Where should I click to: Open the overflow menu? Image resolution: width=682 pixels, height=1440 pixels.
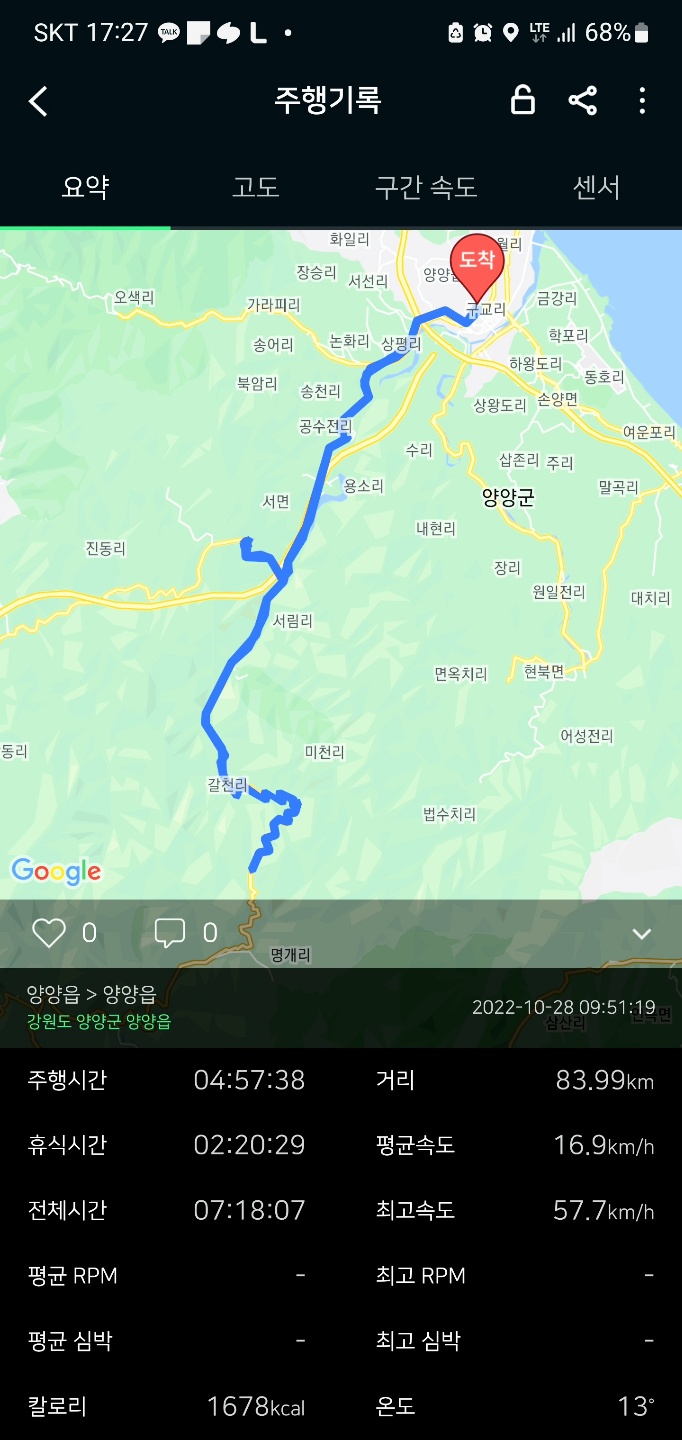point(642,100)
